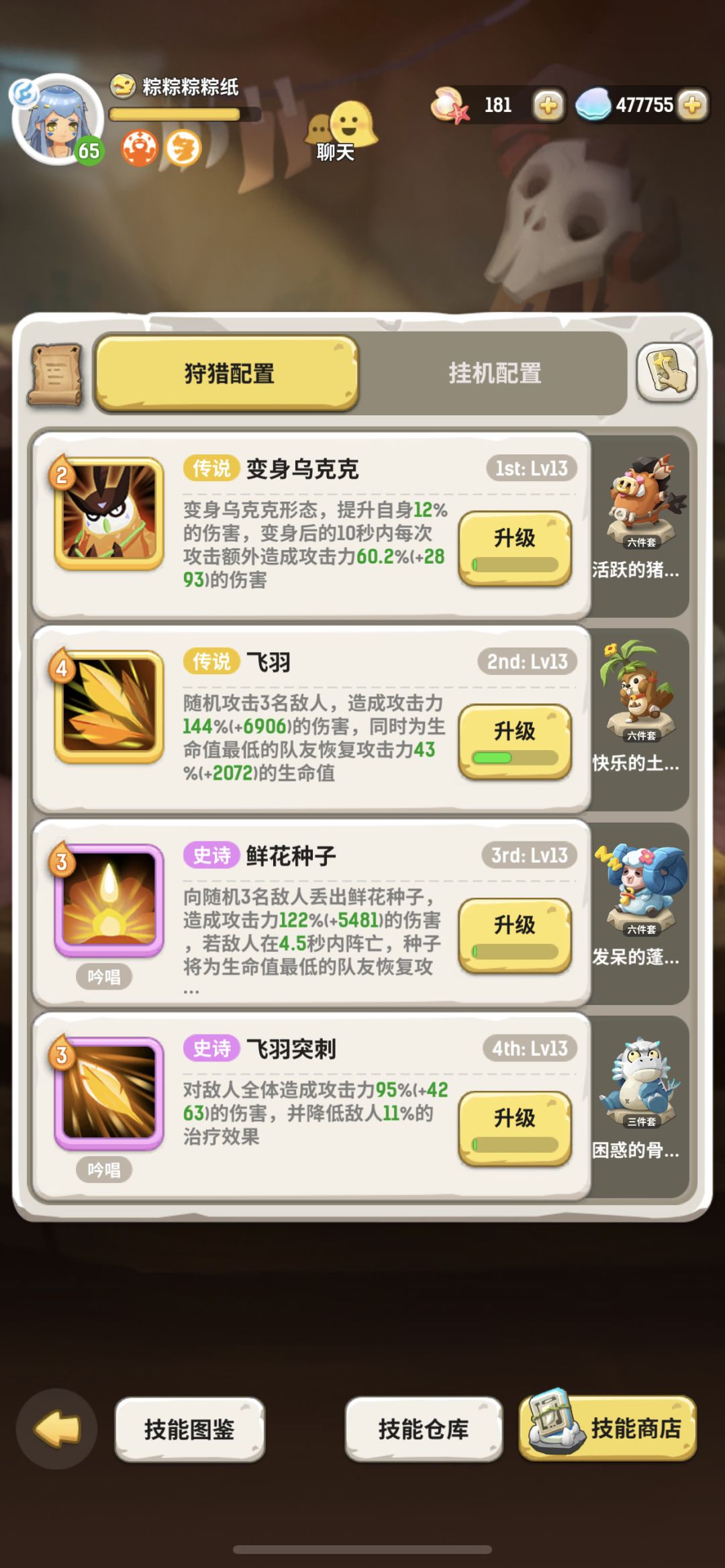The image size is (725, 1568).
Task: Switch to the 狩猎配置 tab
Action: click(x=226, y=374)
